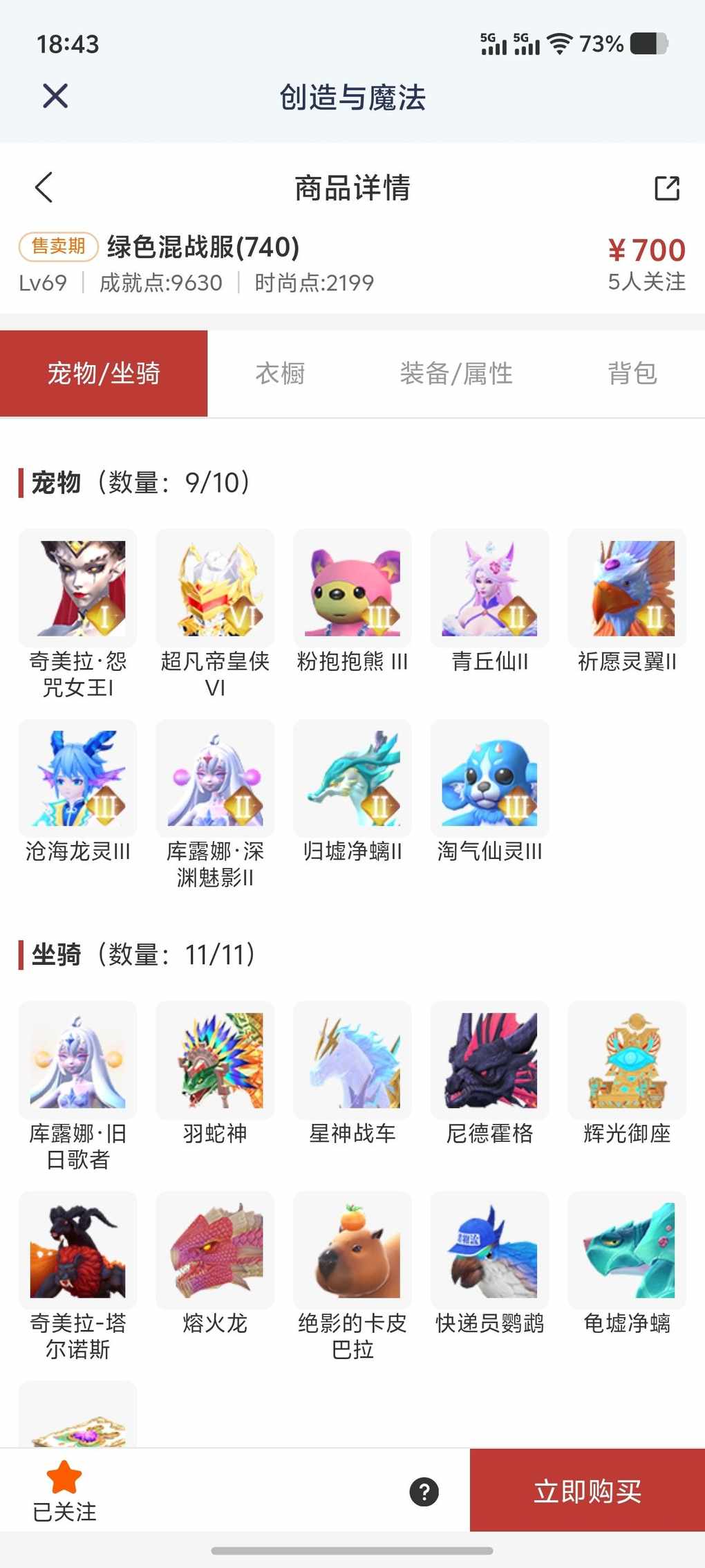This screenshot has width=705, height=1568.
Task: Share this product listing
Action: 666,187
